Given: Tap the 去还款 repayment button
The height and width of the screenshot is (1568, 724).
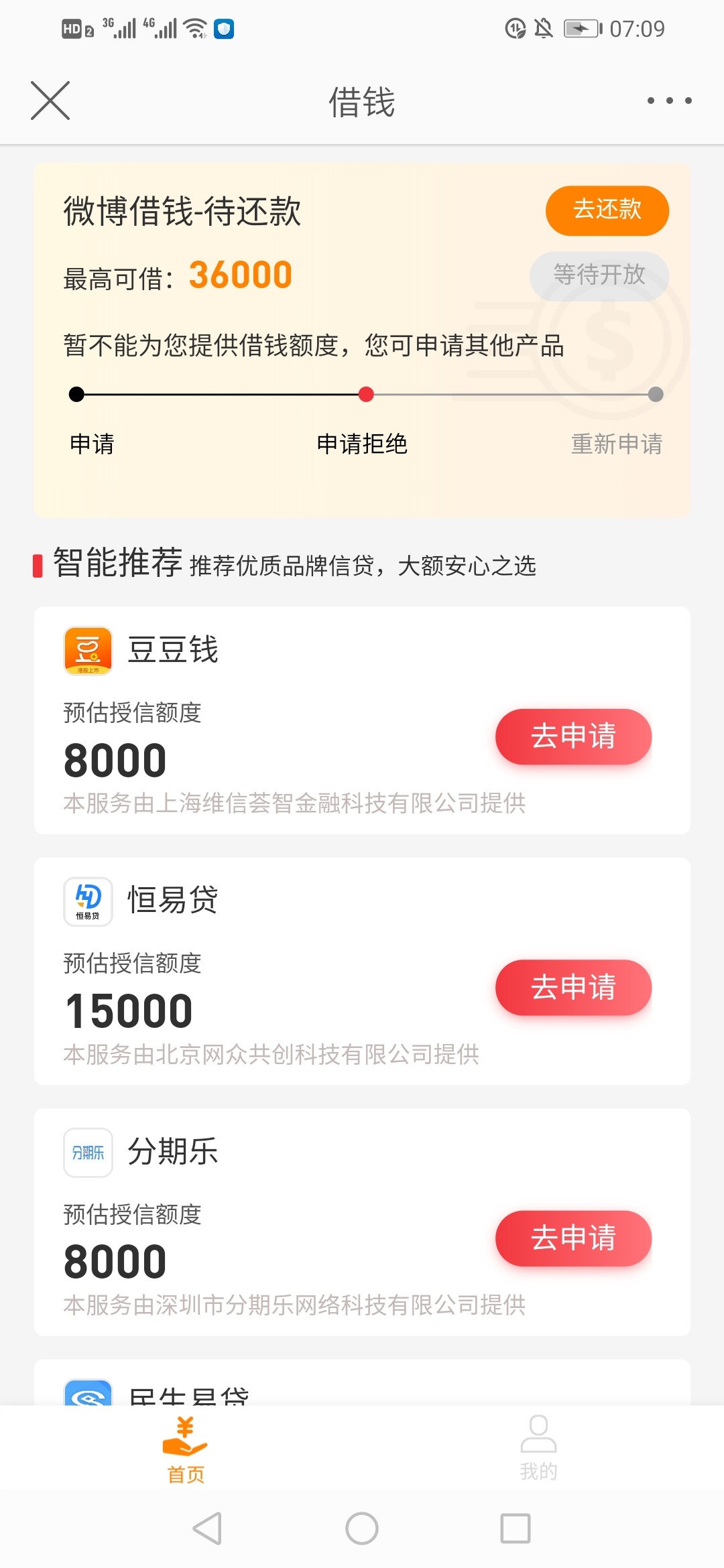Looking at the screenshot, I should 607,210.
